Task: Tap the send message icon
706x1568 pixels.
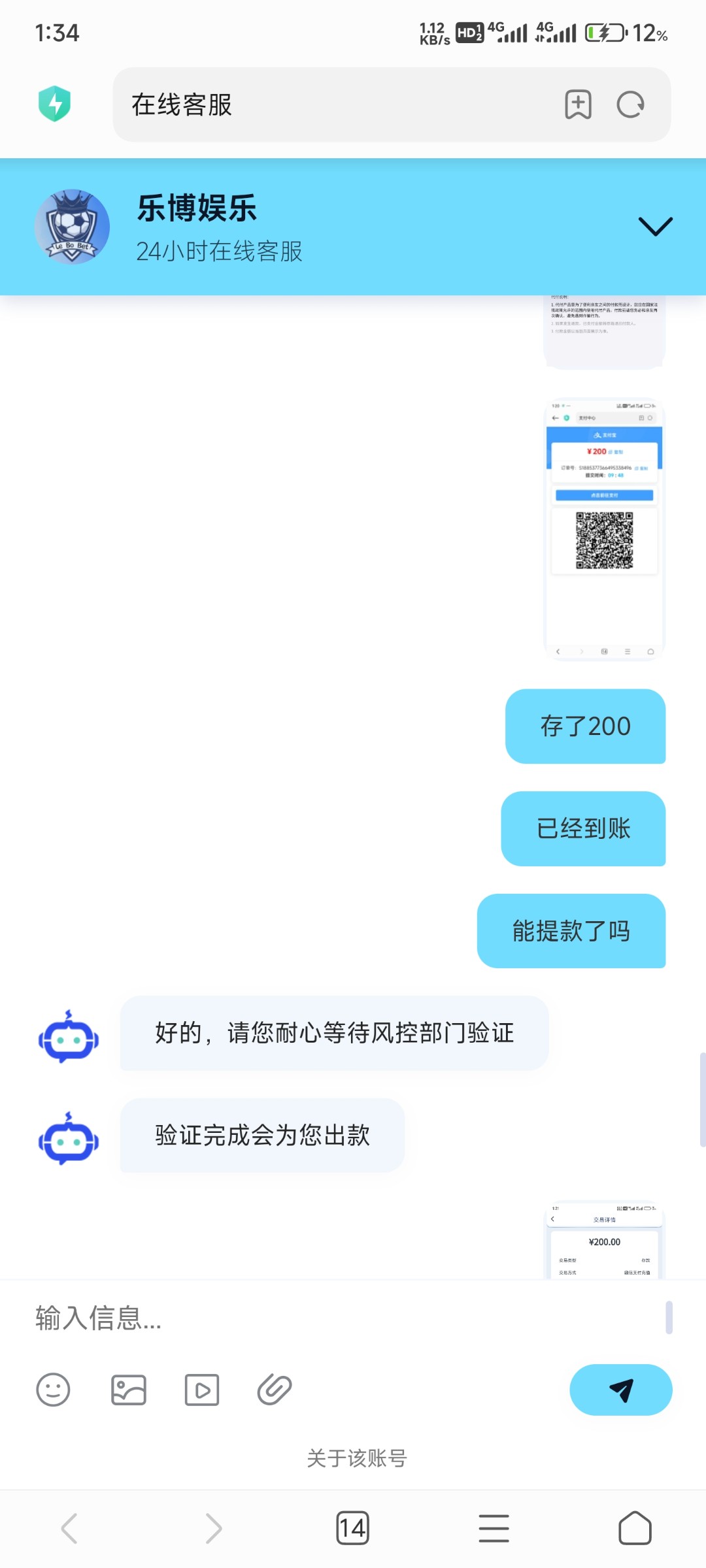Action: 621,1390
